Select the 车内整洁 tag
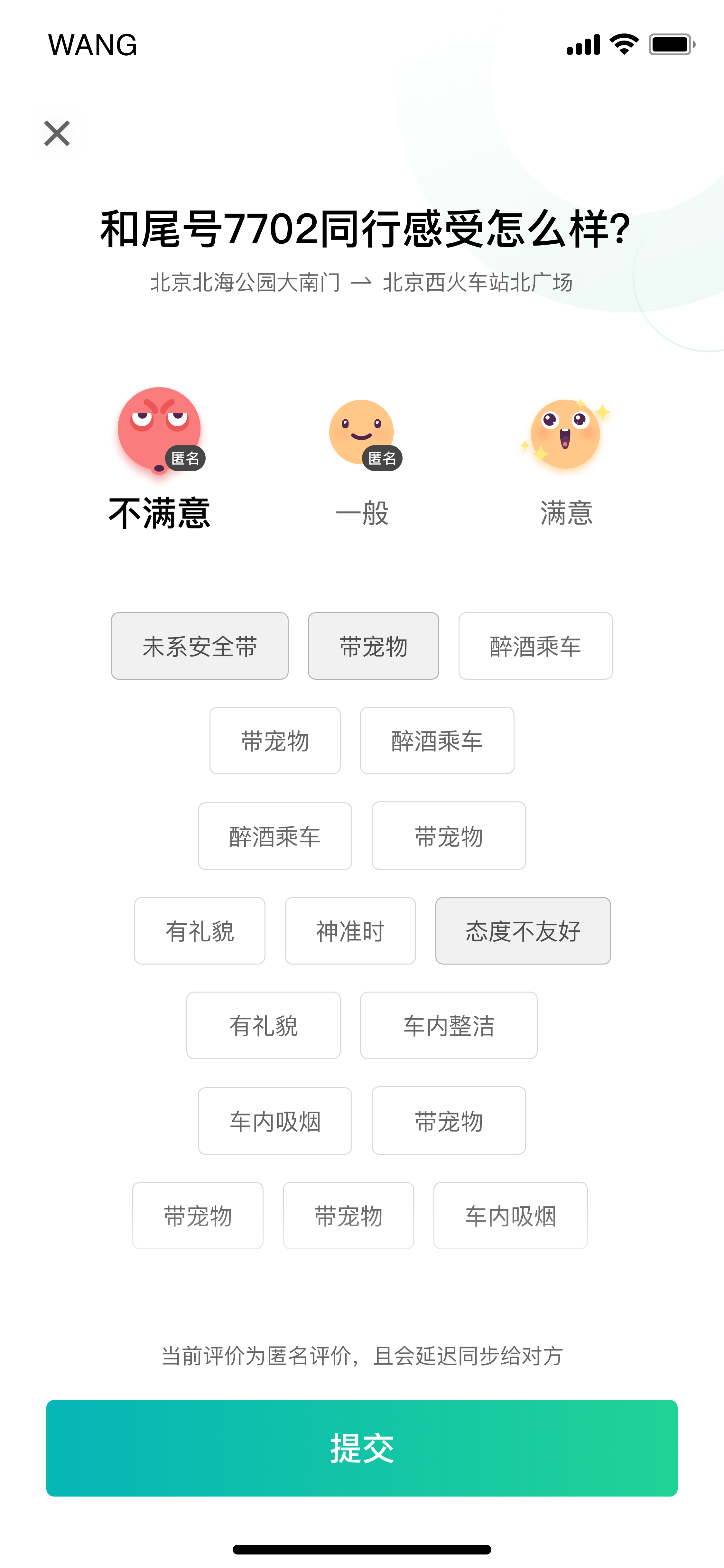Viewport: 724px width, 1568px height. [x=449, y=1026]
